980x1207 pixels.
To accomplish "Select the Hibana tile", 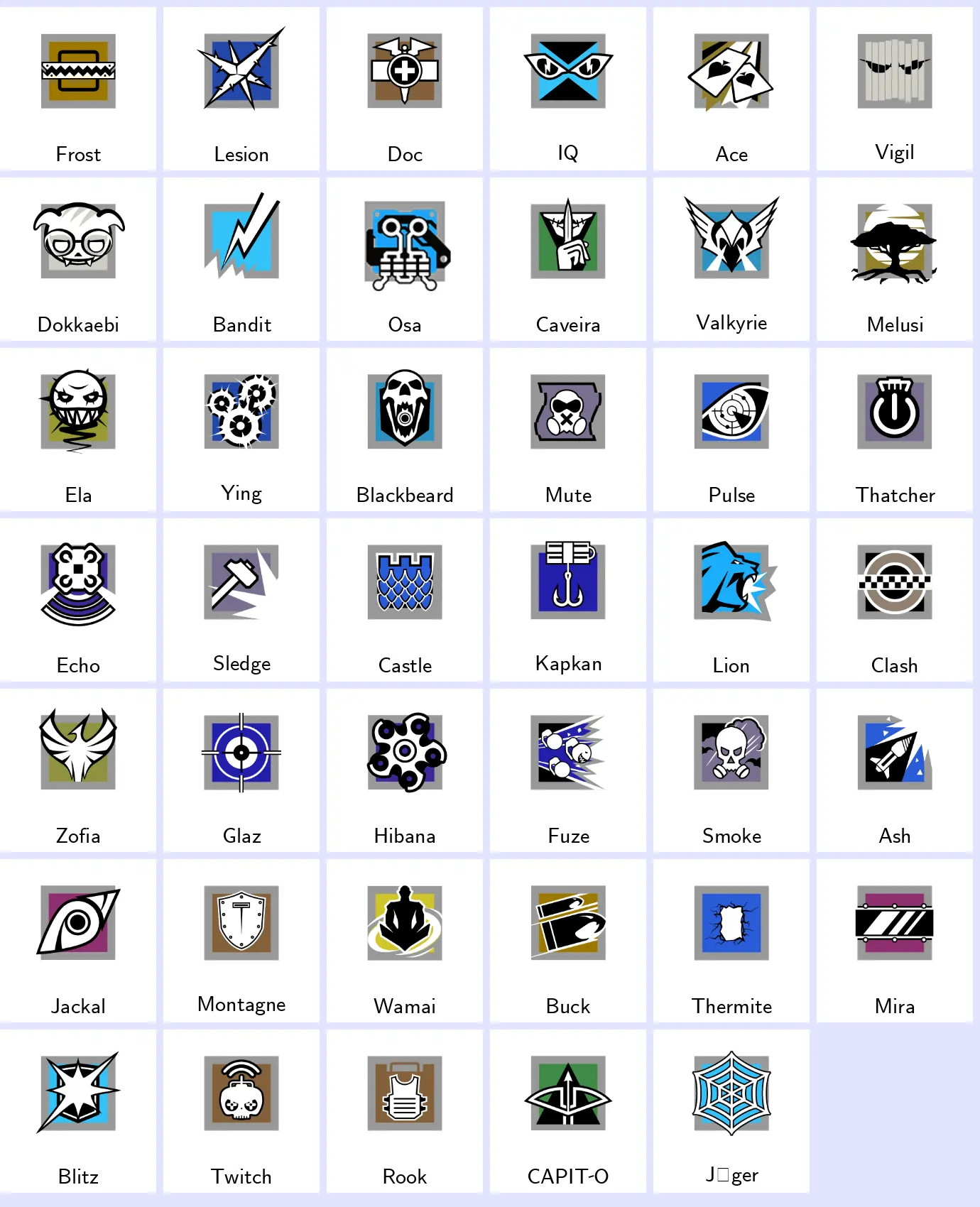I will pos(405,770).
